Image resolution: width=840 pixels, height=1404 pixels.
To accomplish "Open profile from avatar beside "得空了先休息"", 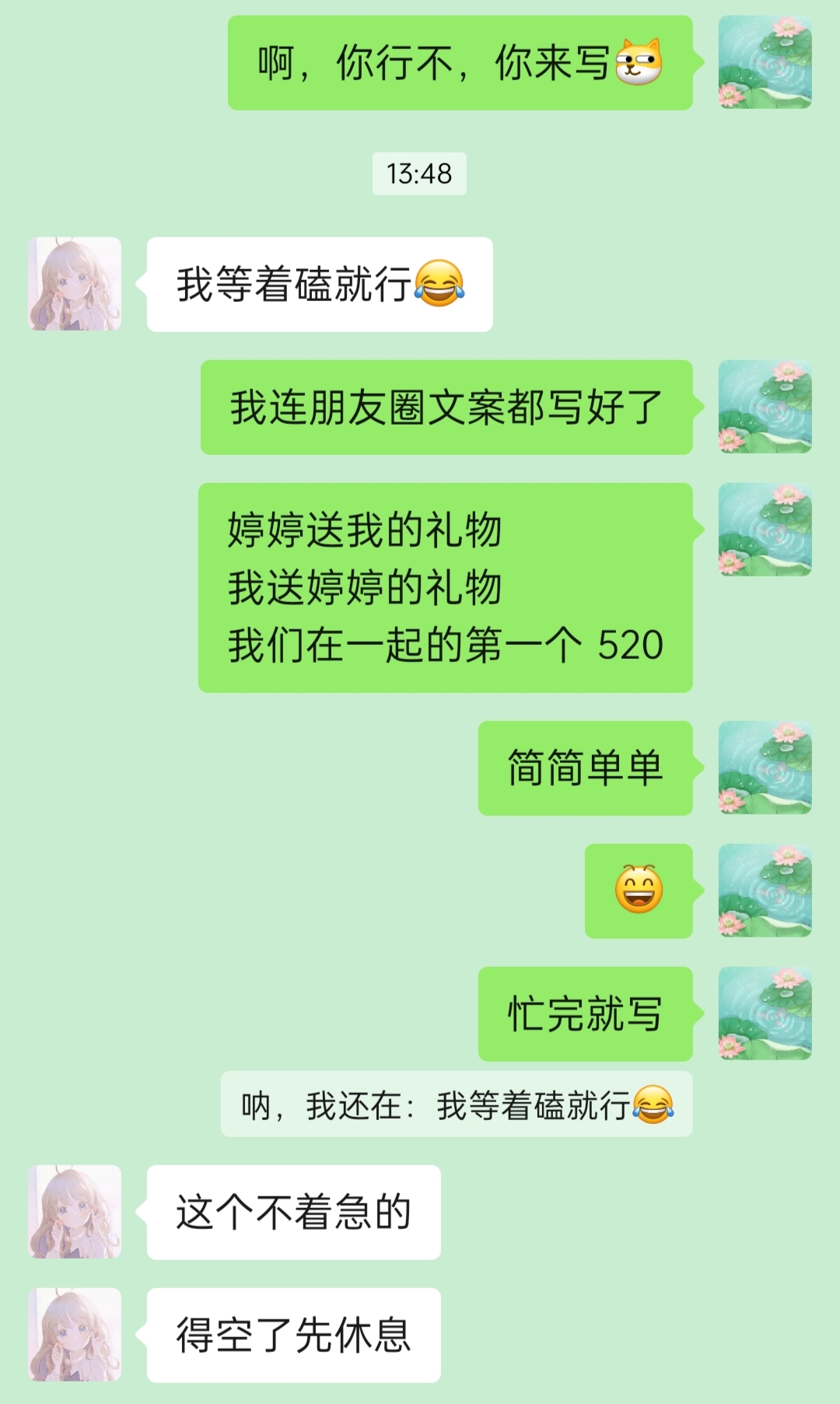I will coord(75,1334).
